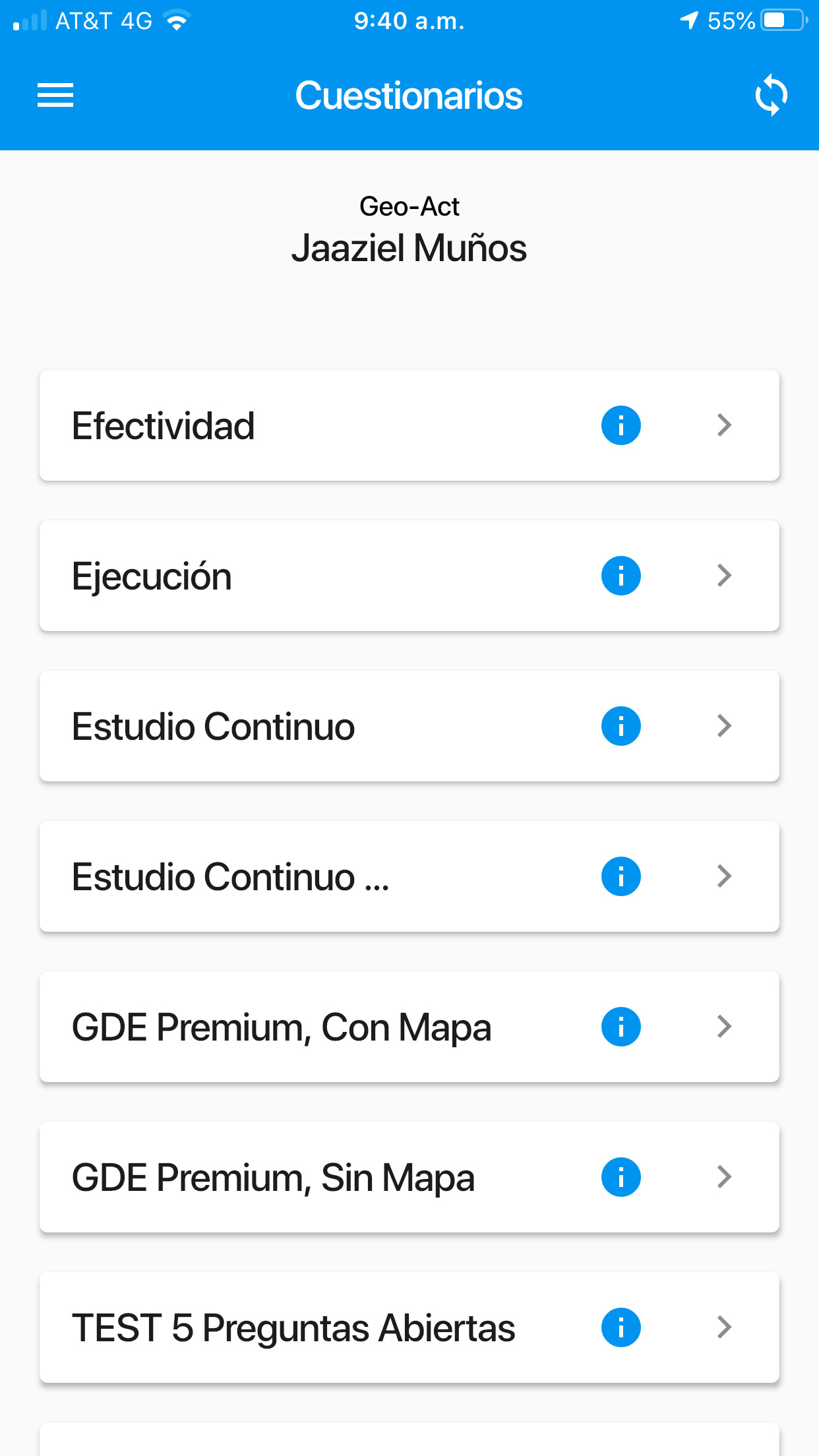819x1456 pixels.
Task: Open GDE Premium, Con Mapa via chevron
Action: coord(724,1027)
